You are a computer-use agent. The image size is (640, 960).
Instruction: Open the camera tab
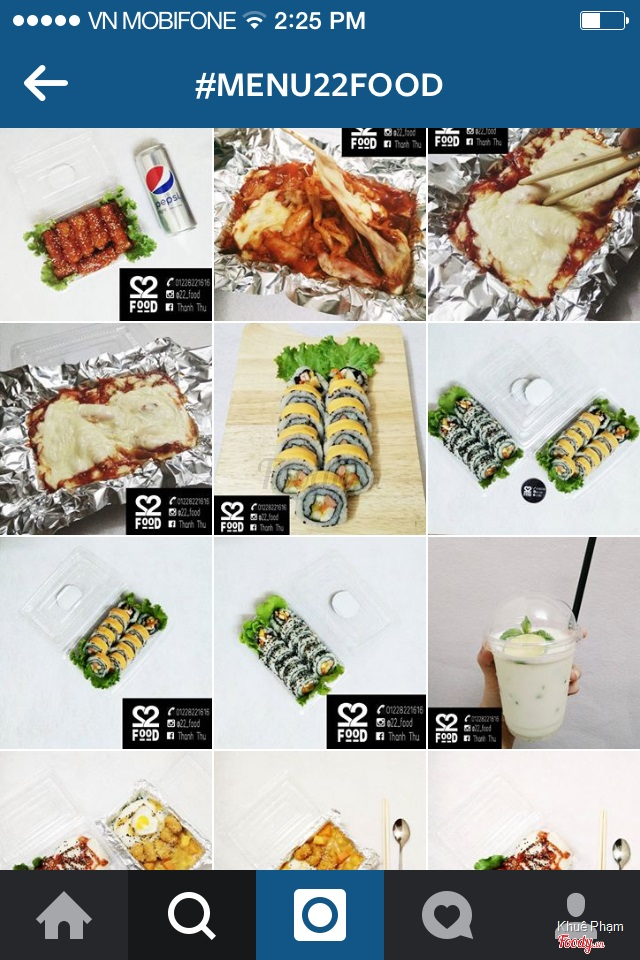pos(320,914)
